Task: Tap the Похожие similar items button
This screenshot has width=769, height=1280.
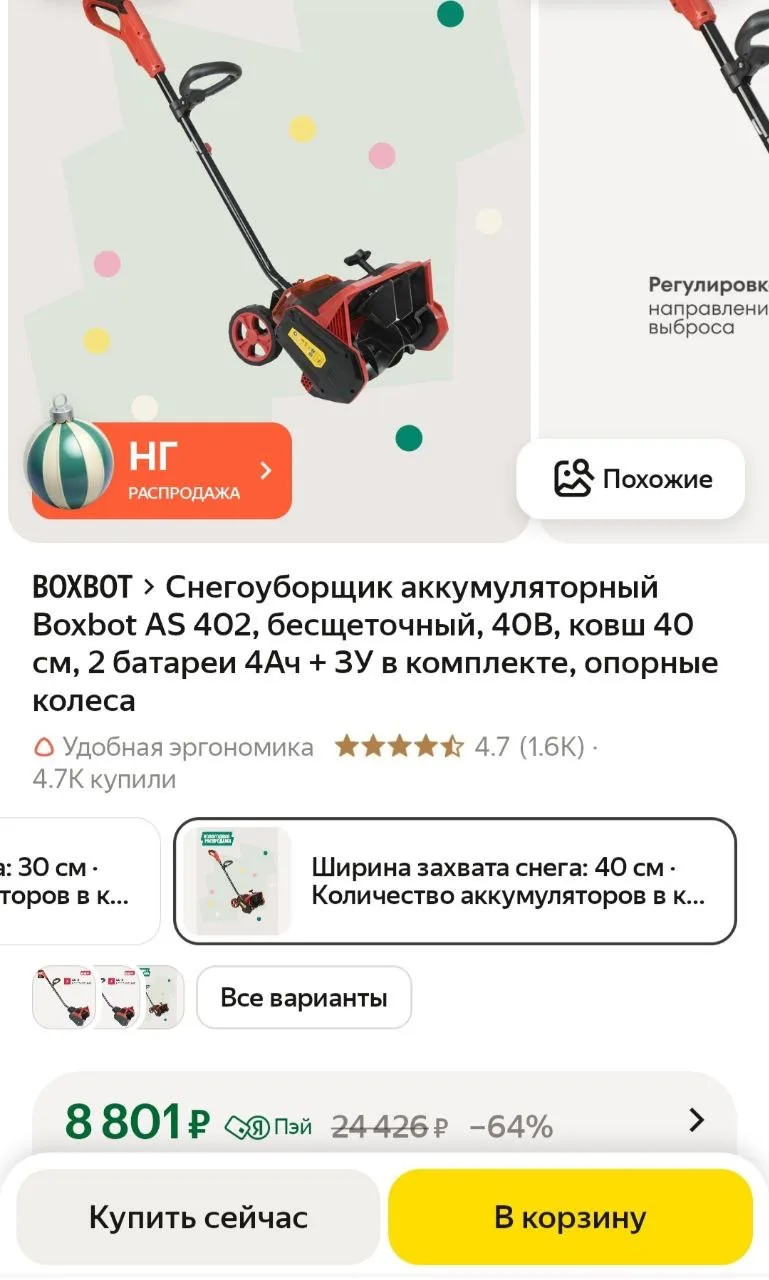Action: (631, 479)
